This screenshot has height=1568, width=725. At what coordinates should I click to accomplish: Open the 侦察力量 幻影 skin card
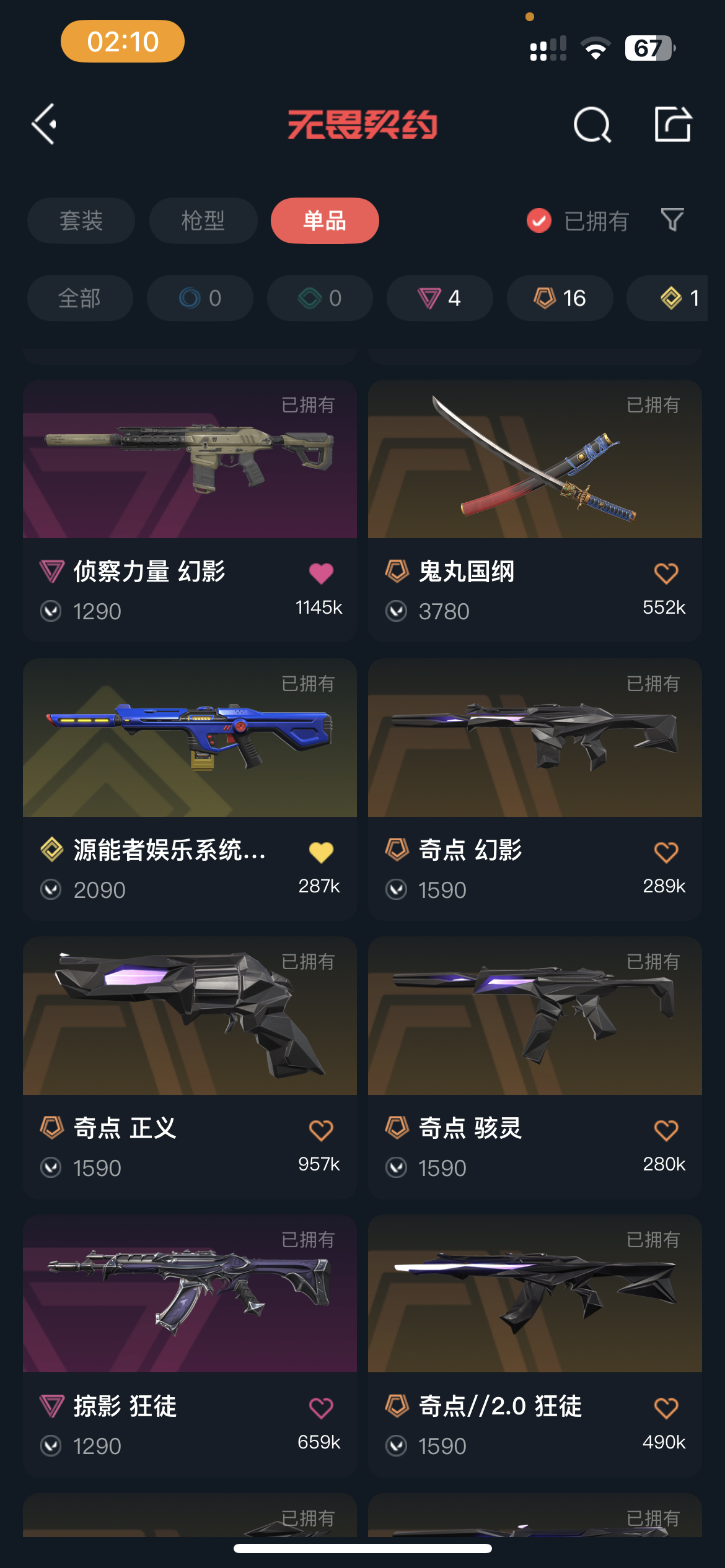tap(190, 460)
